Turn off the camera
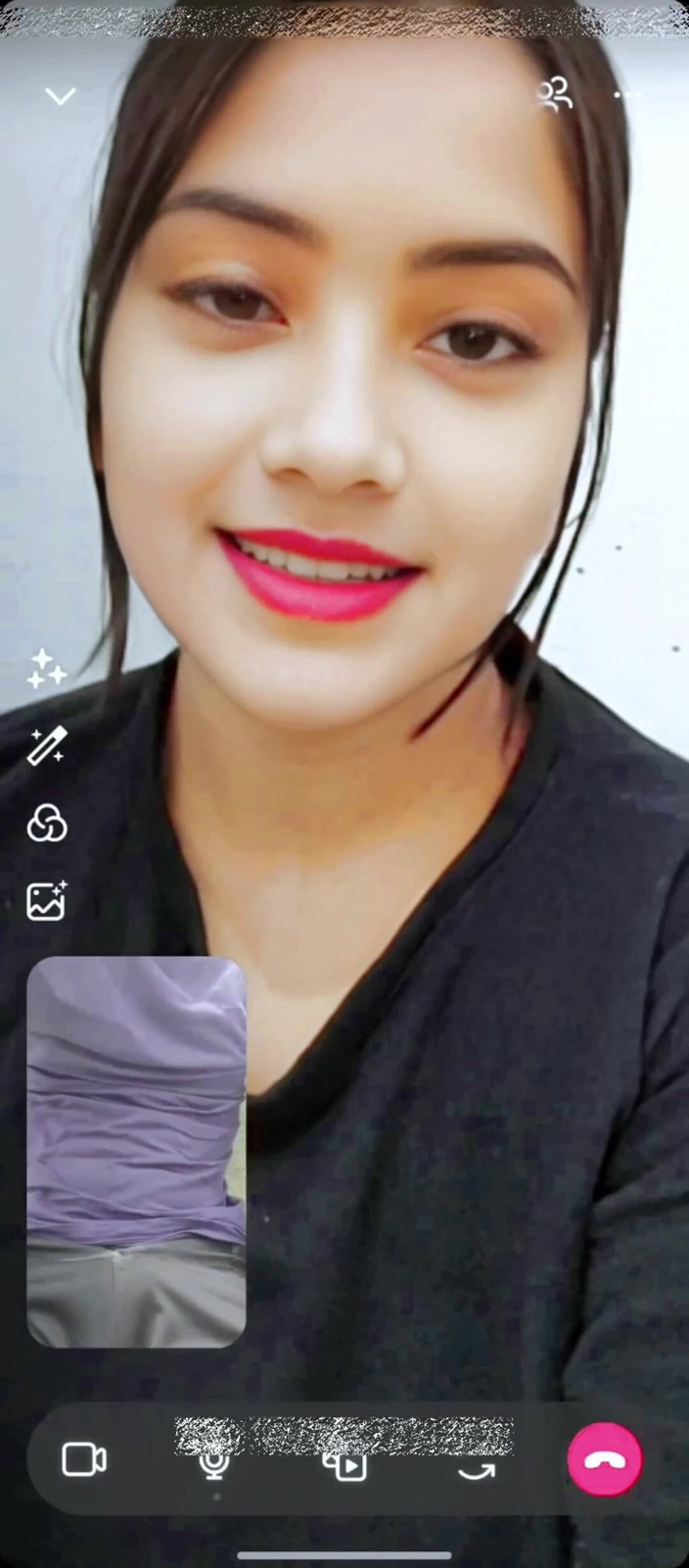Screen dimensions: 689x1568 [84, 1459]
